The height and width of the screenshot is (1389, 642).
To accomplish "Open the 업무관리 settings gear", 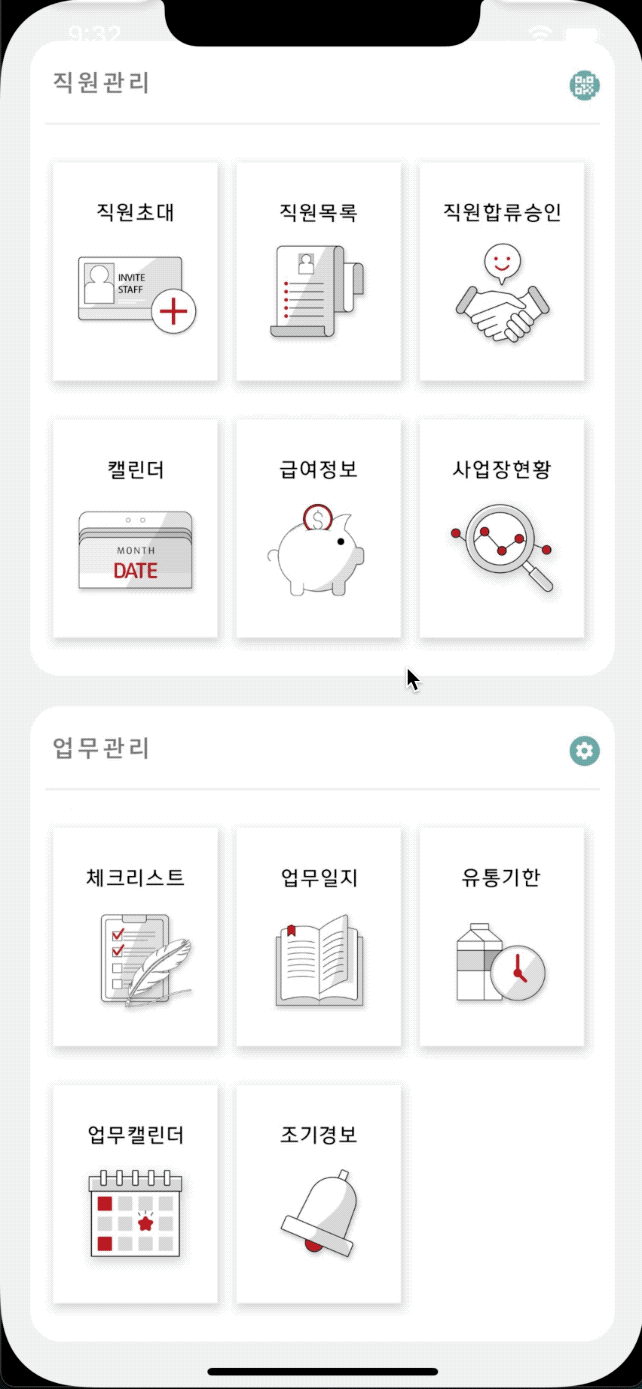I will click(584, 751).
